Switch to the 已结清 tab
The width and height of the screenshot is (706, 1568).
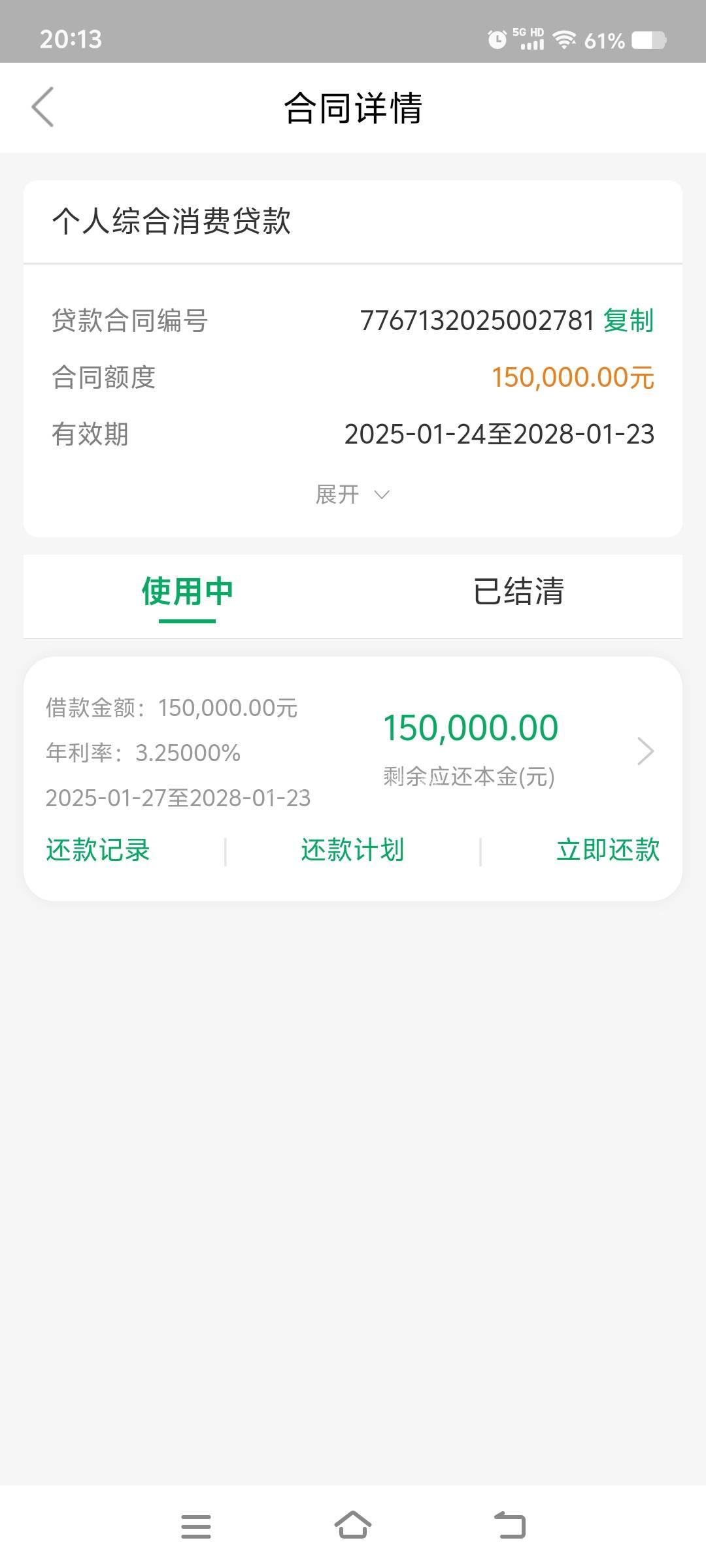tap(518, 592)
